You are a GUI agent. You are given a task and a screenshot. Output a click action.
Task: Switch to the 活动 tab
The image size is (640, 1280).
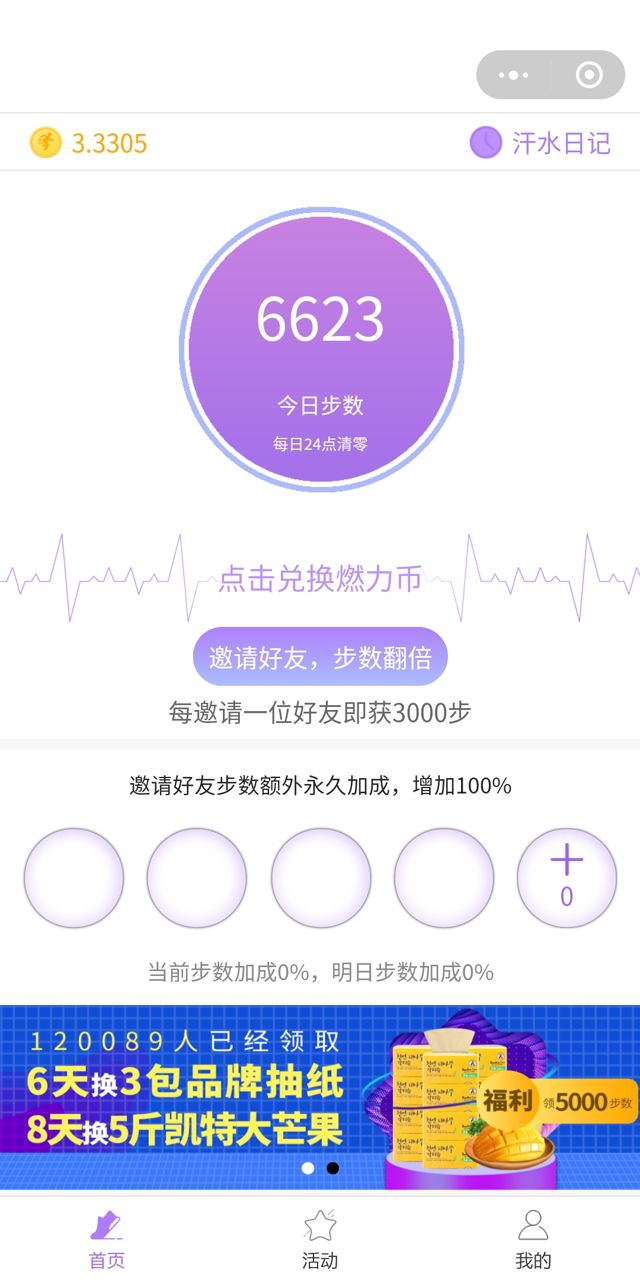click(x=320, y=1238)
